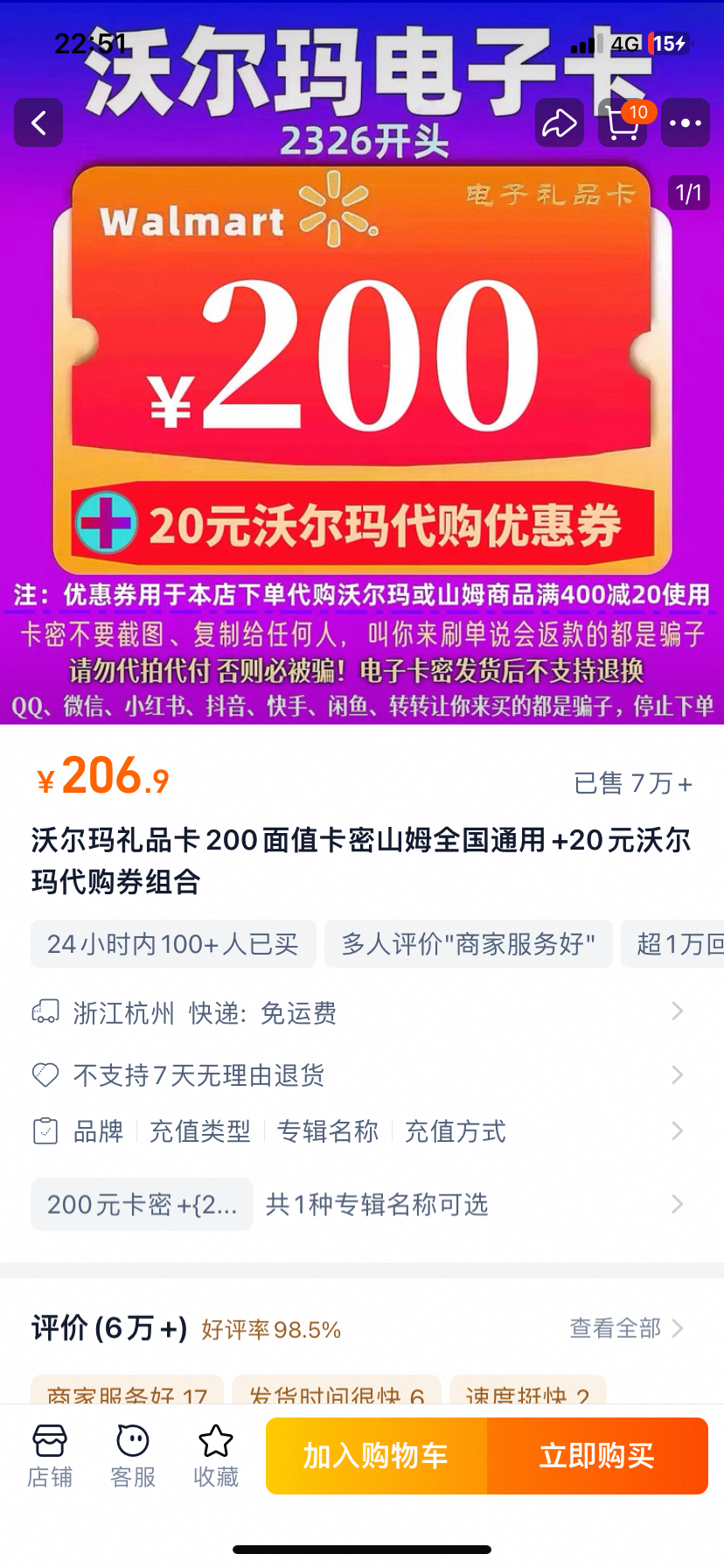This screenshot has width=724, height=1568.
Task: Open the shopping cart with 10 items badge
Action: point(623,127)
